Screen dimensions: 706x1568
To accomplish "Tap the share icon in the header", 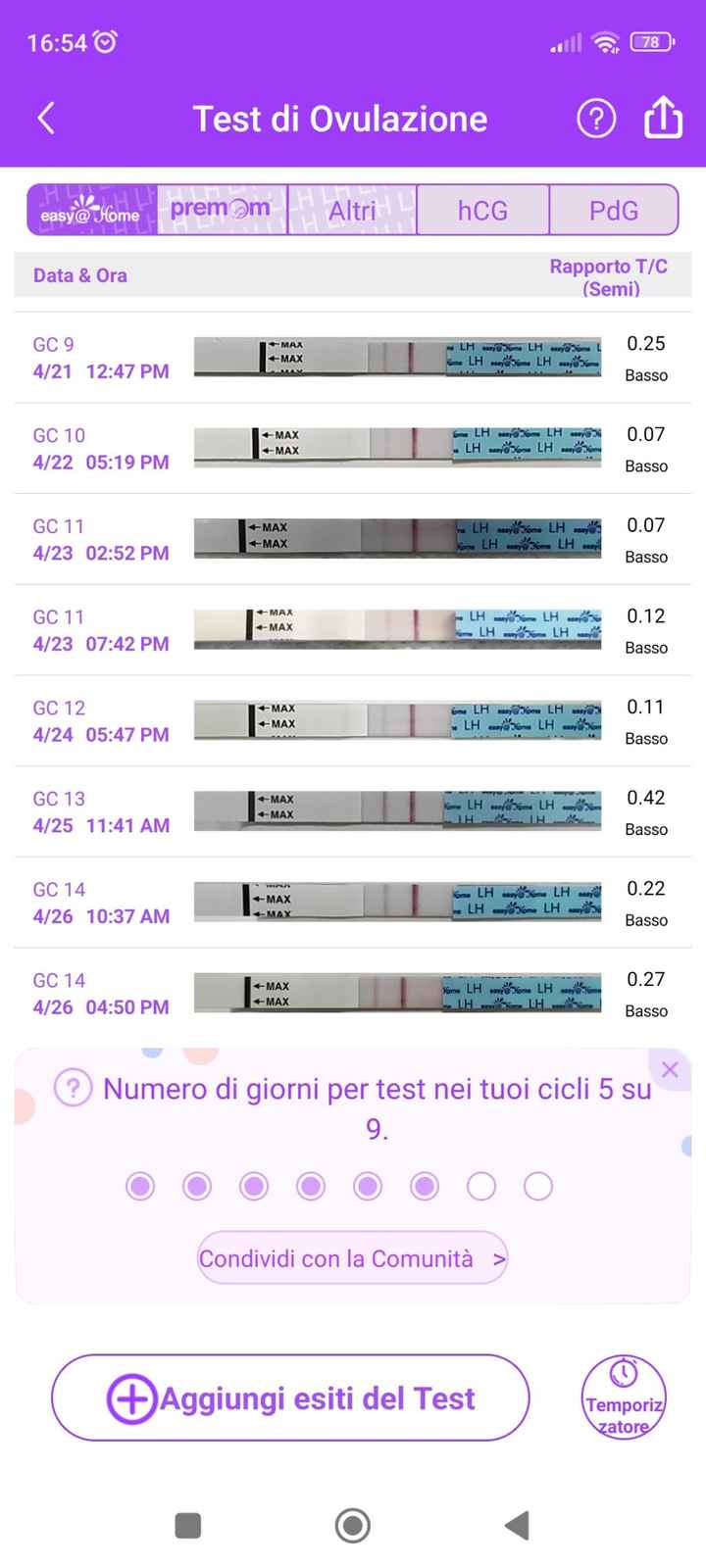I will click(663, 118).
